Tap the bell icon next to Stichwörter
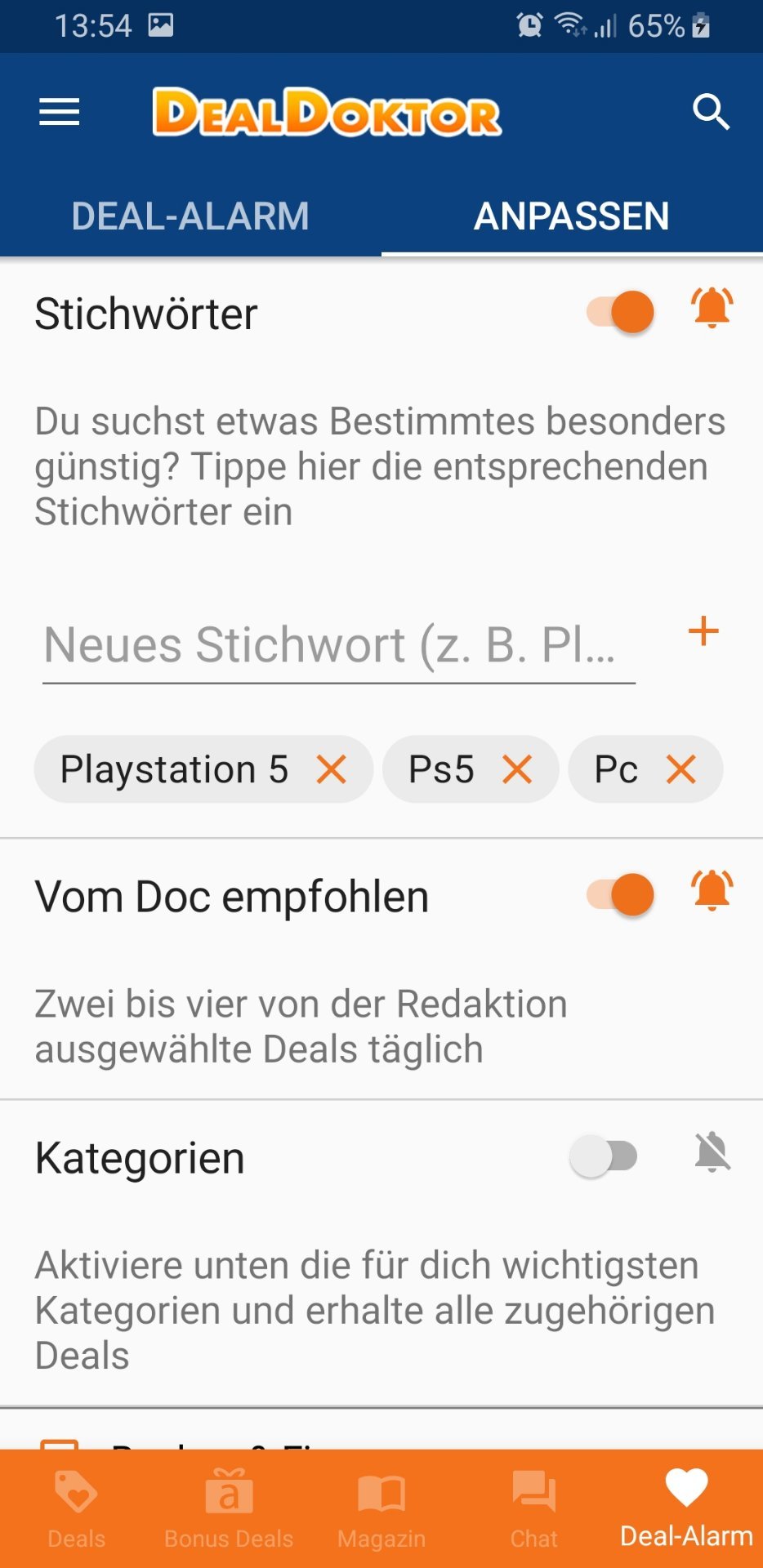The image size is (763, 1568). (712, 309)
